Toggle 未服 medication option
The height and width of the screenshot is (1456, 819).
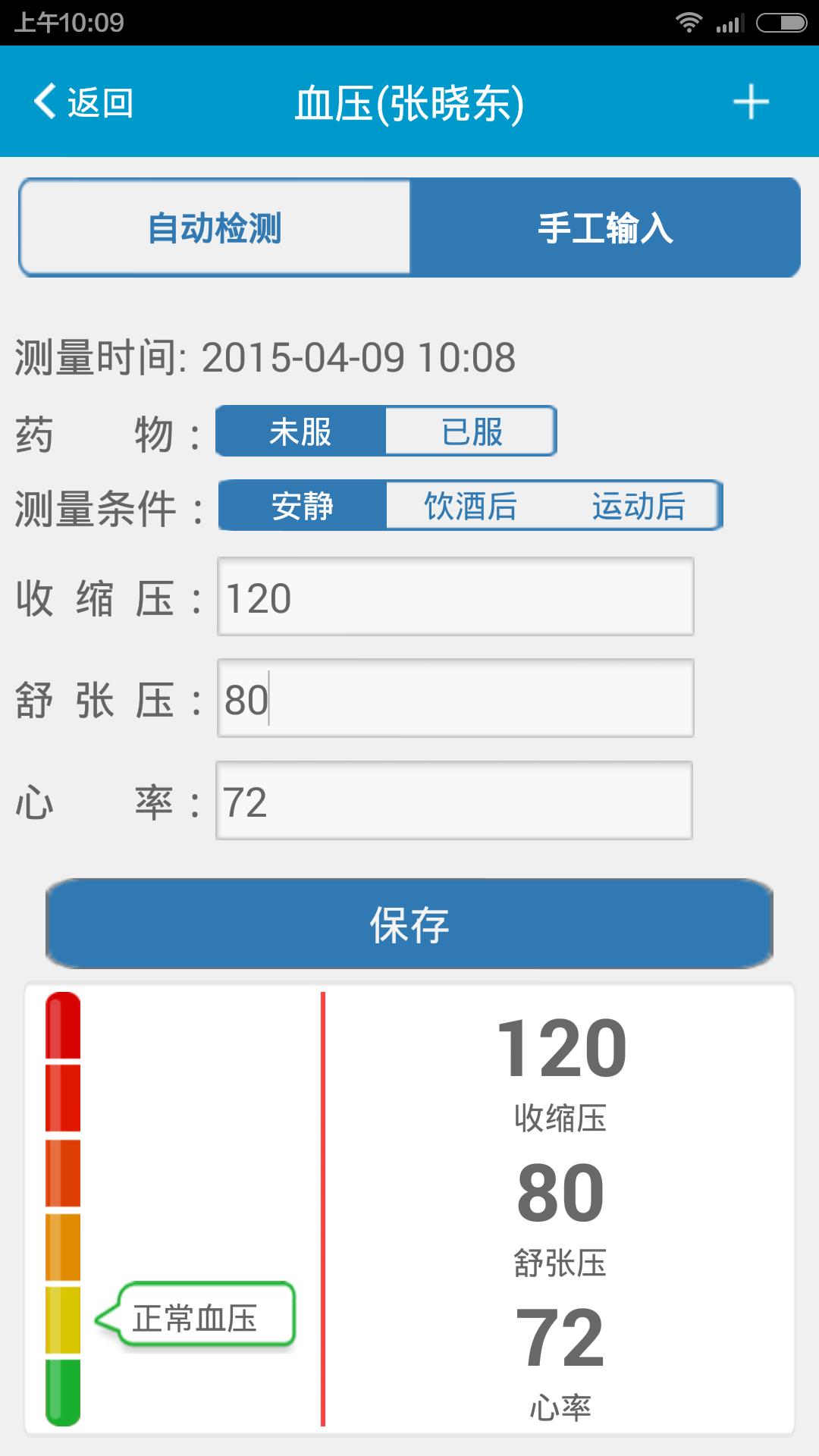301,431
